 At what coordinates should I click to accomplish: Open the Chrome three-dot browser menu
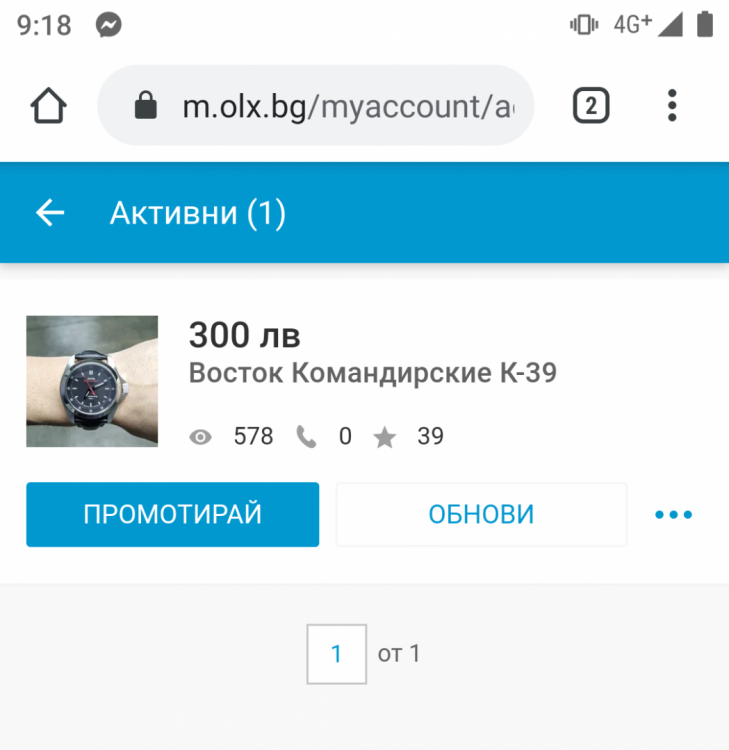[672, 105]
